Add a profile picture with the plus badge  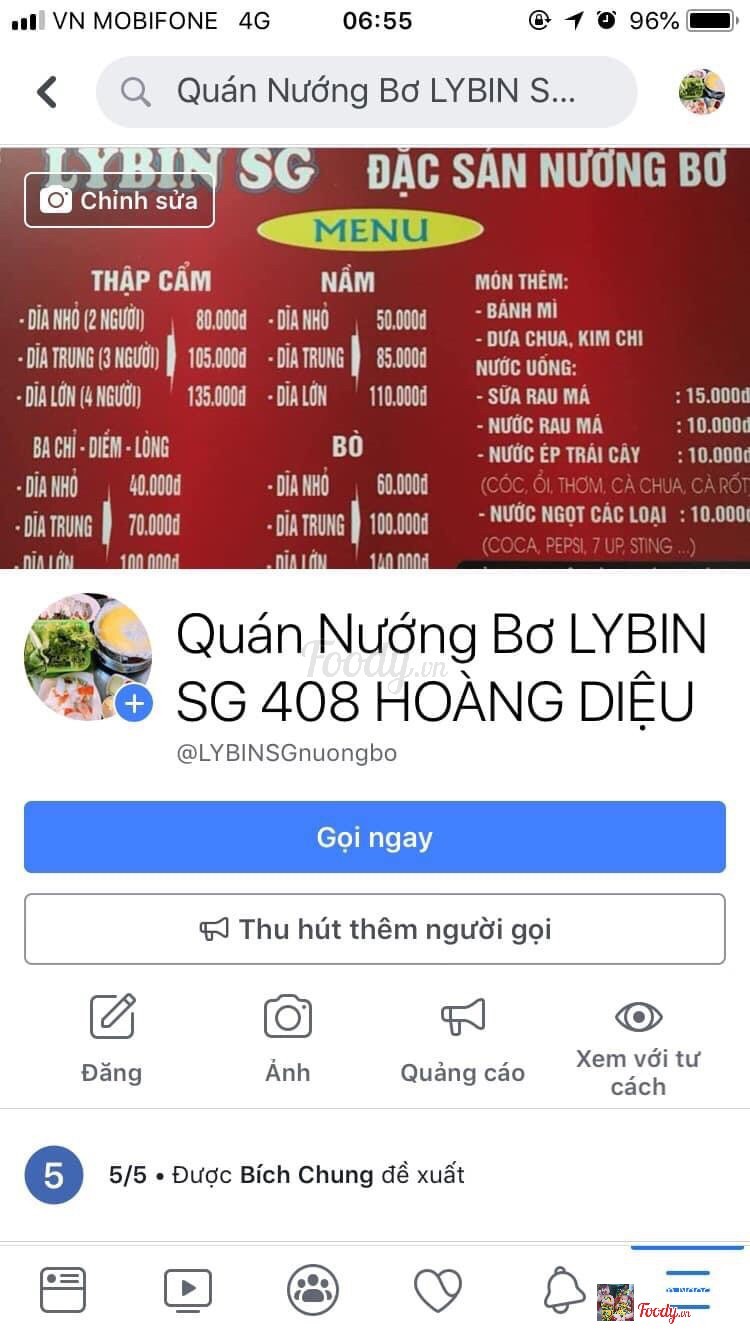pyautogui.click(x=134, y=704)
